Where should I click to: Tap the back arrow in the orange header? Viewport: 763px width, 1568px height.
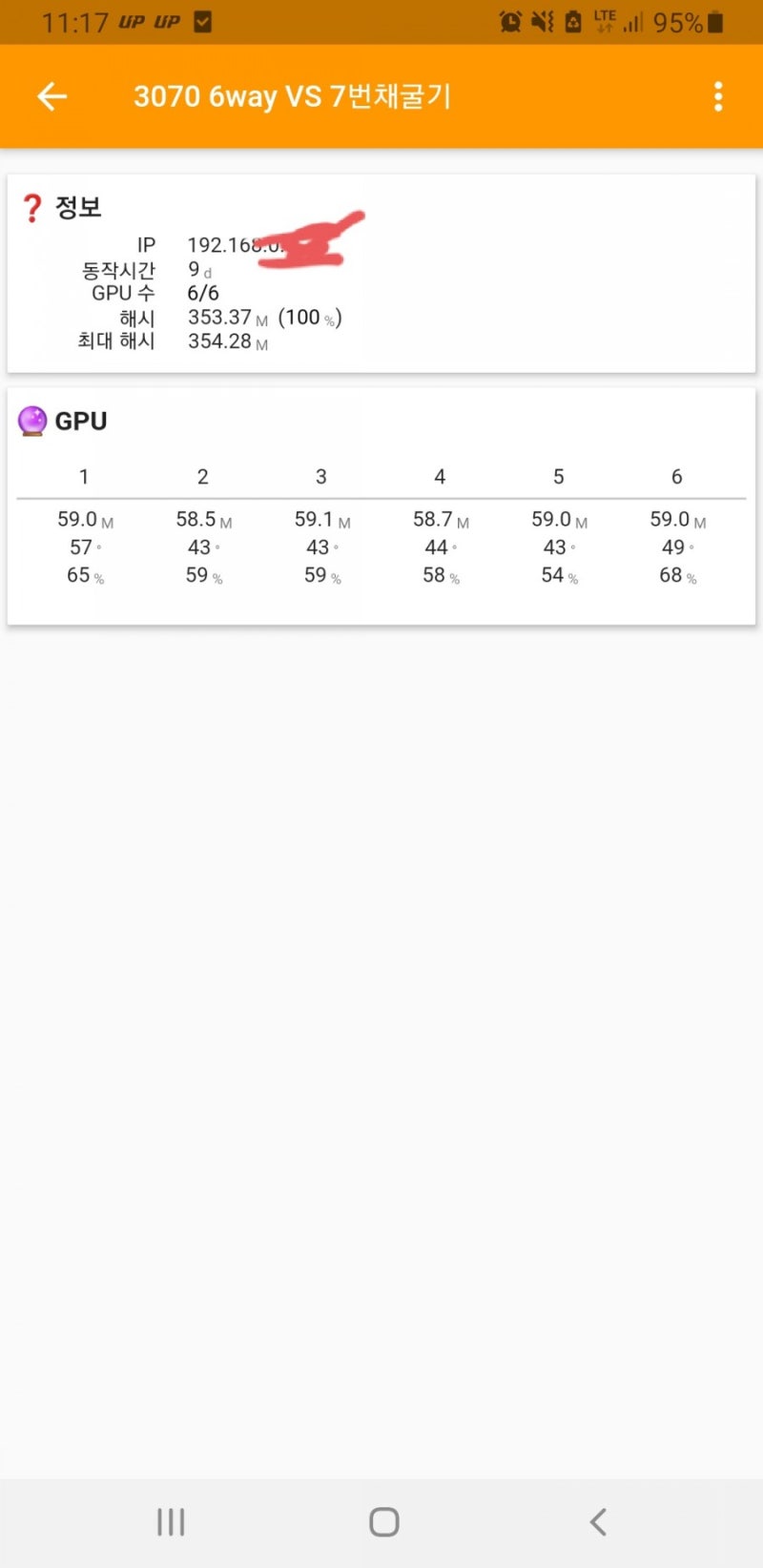click(52, 96)
